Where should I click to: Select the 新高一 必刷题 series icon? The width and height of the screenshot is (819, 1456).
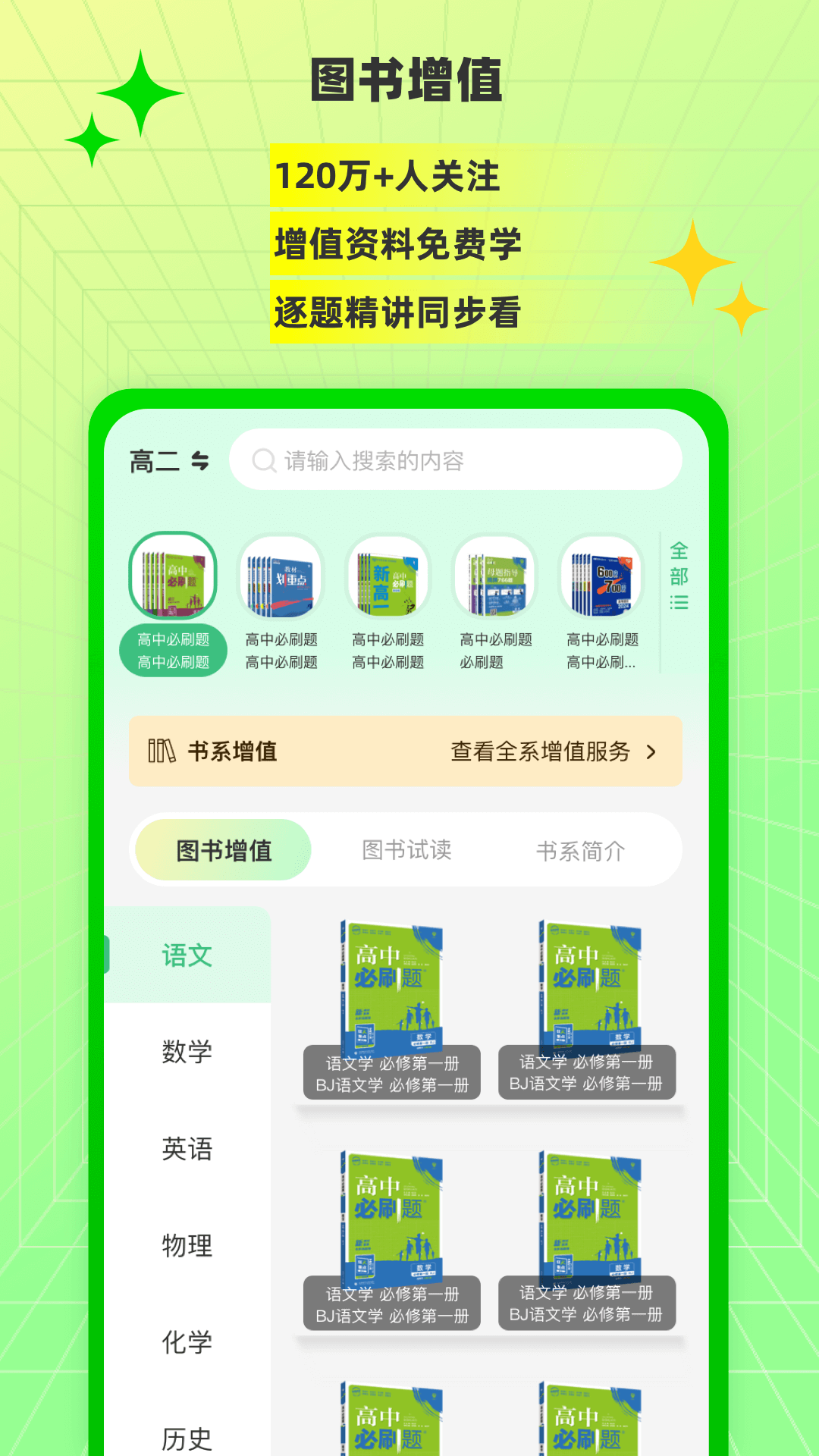[386, 579]
